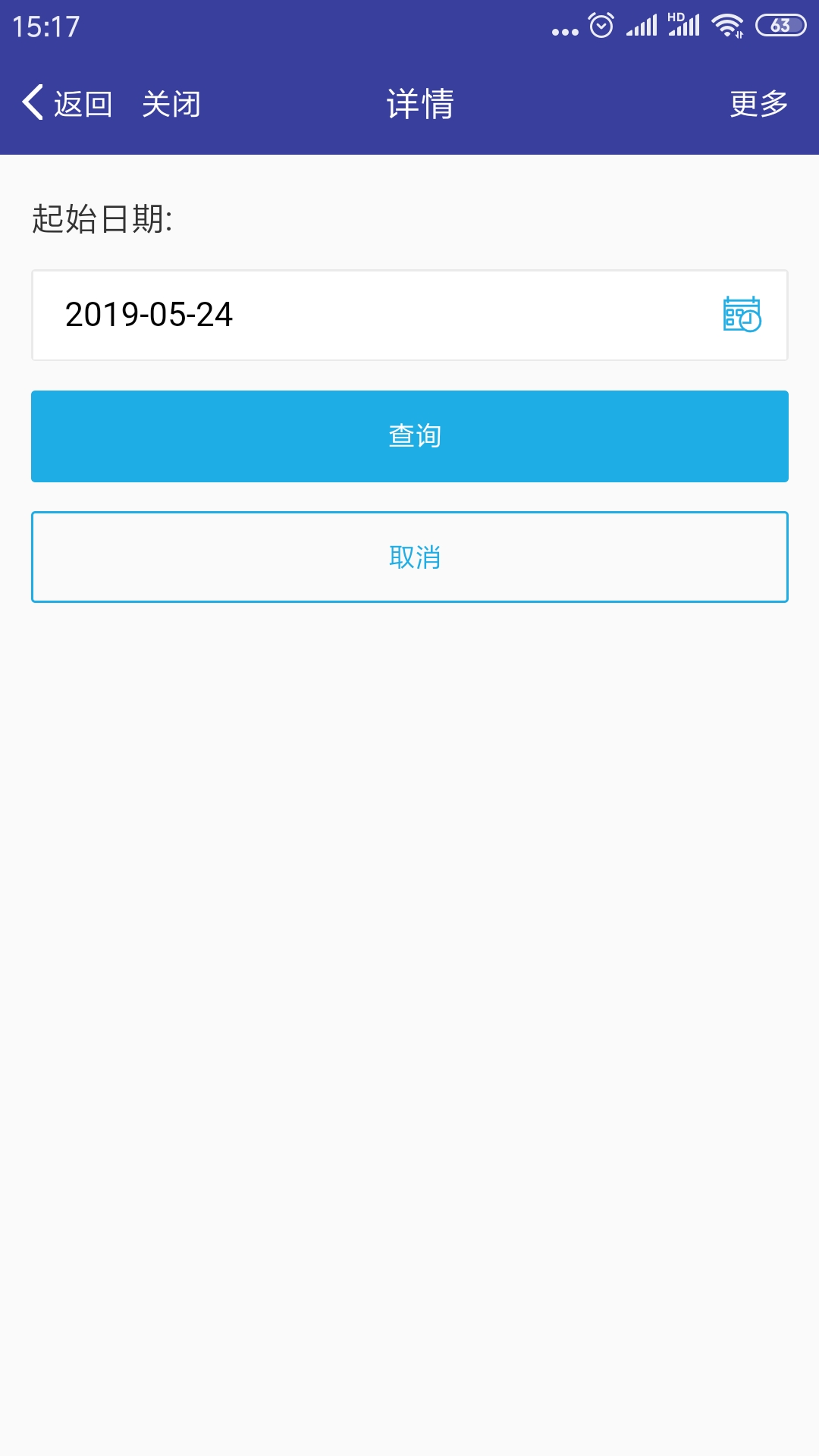Edit the start date field 2019-05-24

pos(364,315)
